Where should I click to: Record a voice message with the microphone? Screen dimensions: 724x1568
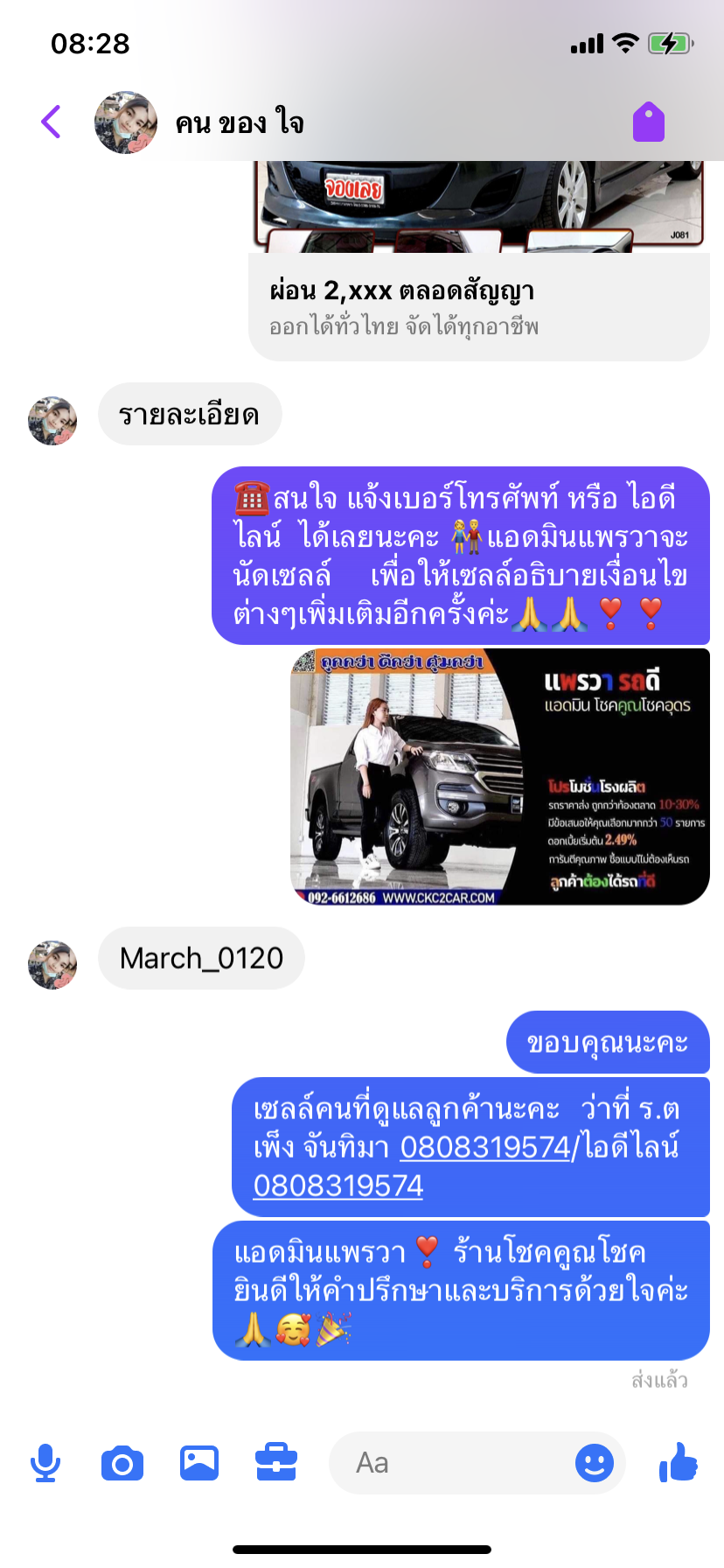pos(45,1463)
